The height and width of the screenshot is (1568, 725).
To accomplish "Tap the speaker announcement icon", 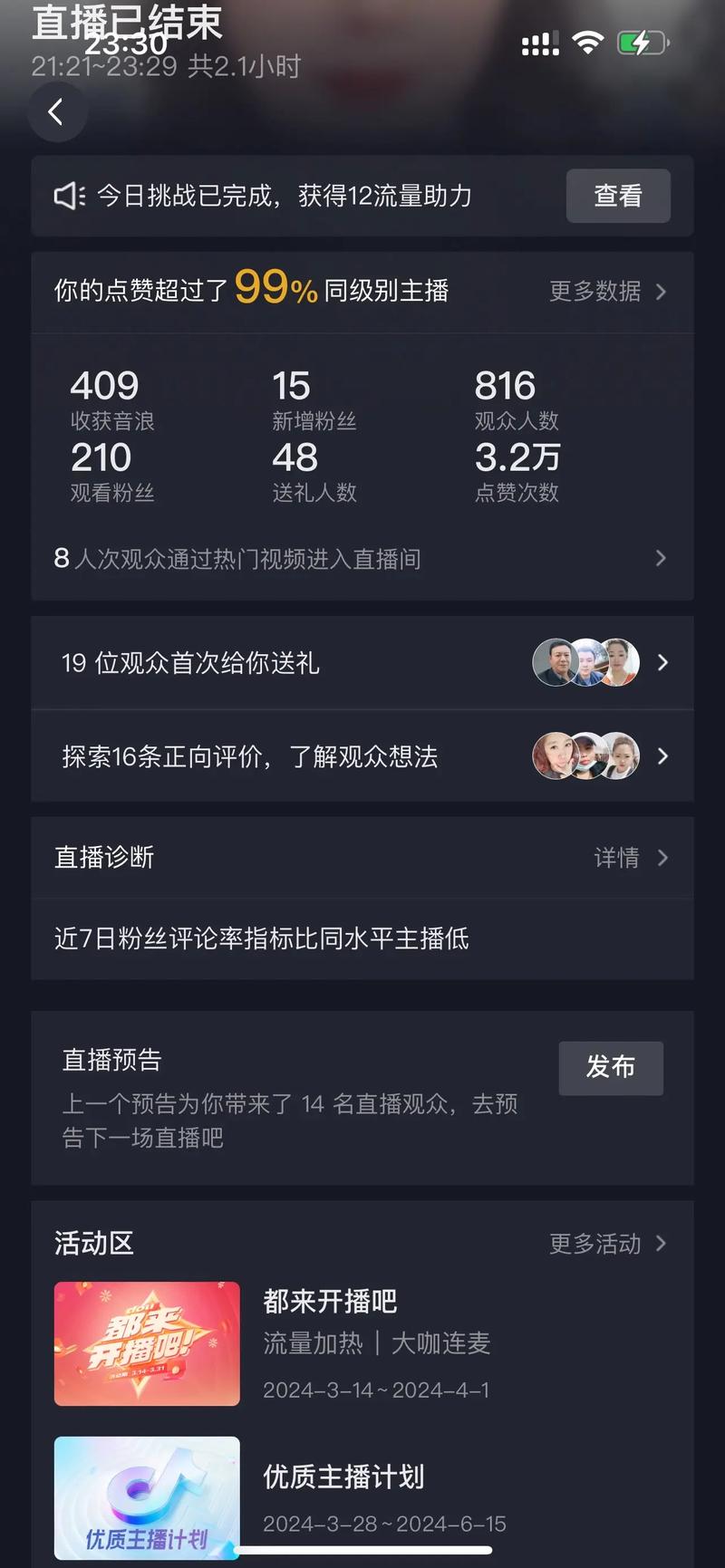I will (x=69, y=196).
